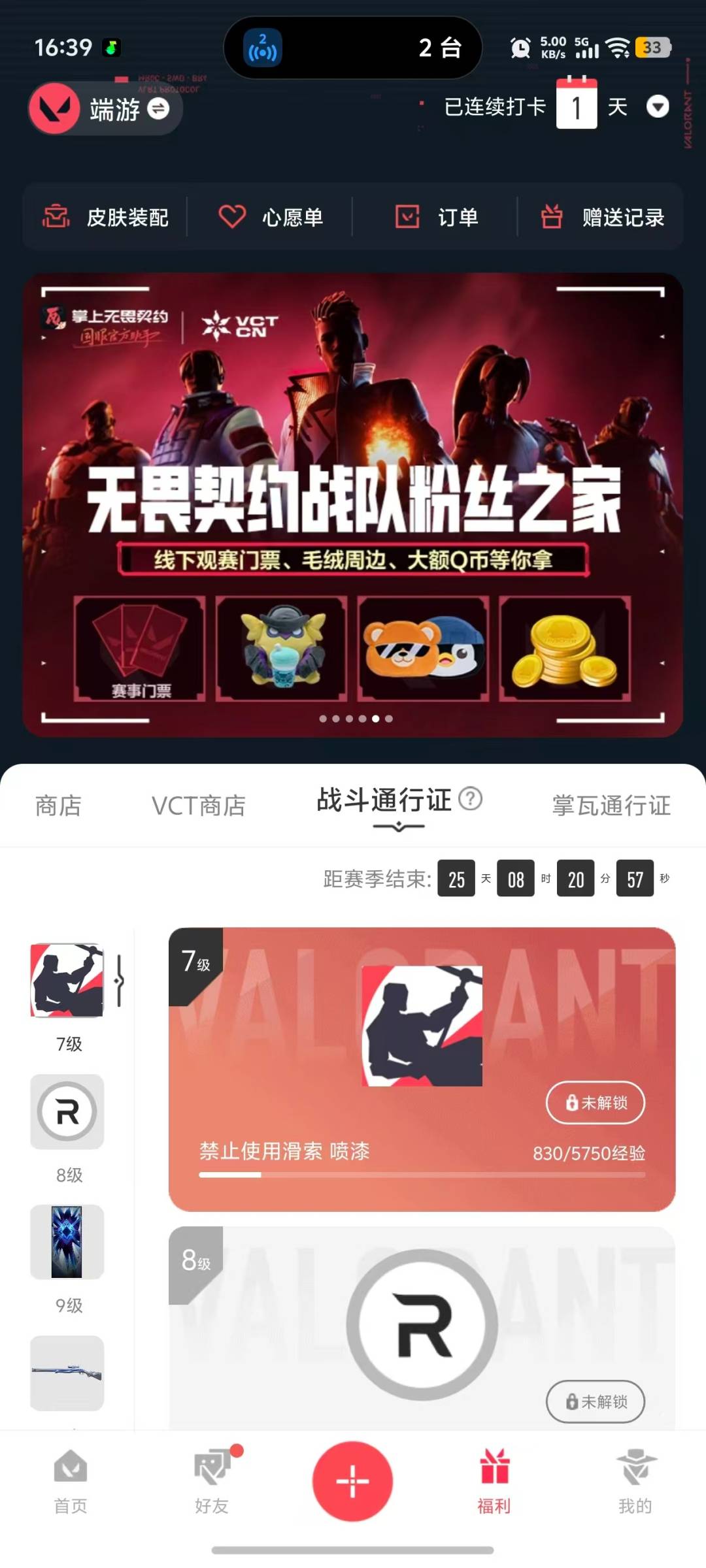Tap the calendar showing 1 天 streak

576,106
